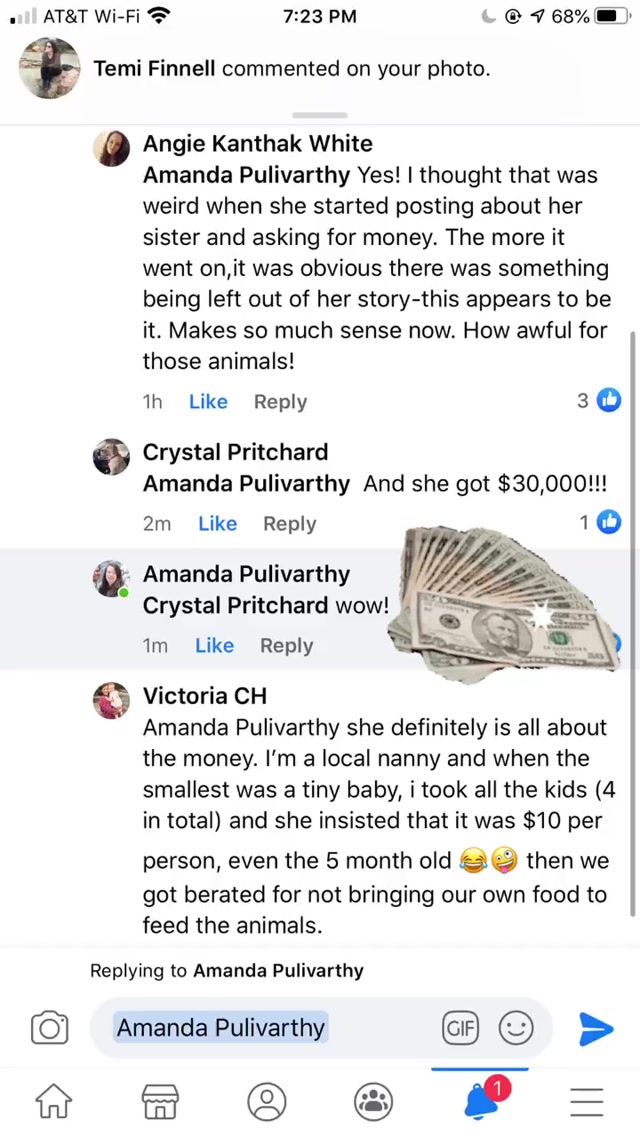
Task: Send the comment reply
Action: (596, 1028)
